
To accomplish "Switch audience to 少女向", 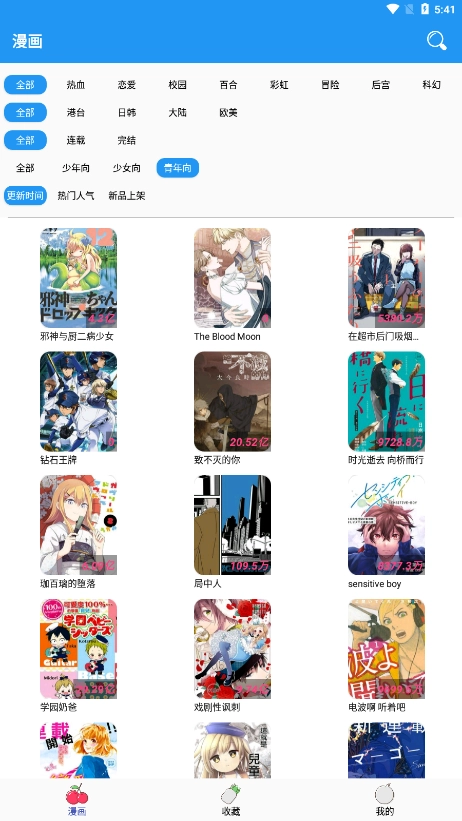I will [127, 168].
